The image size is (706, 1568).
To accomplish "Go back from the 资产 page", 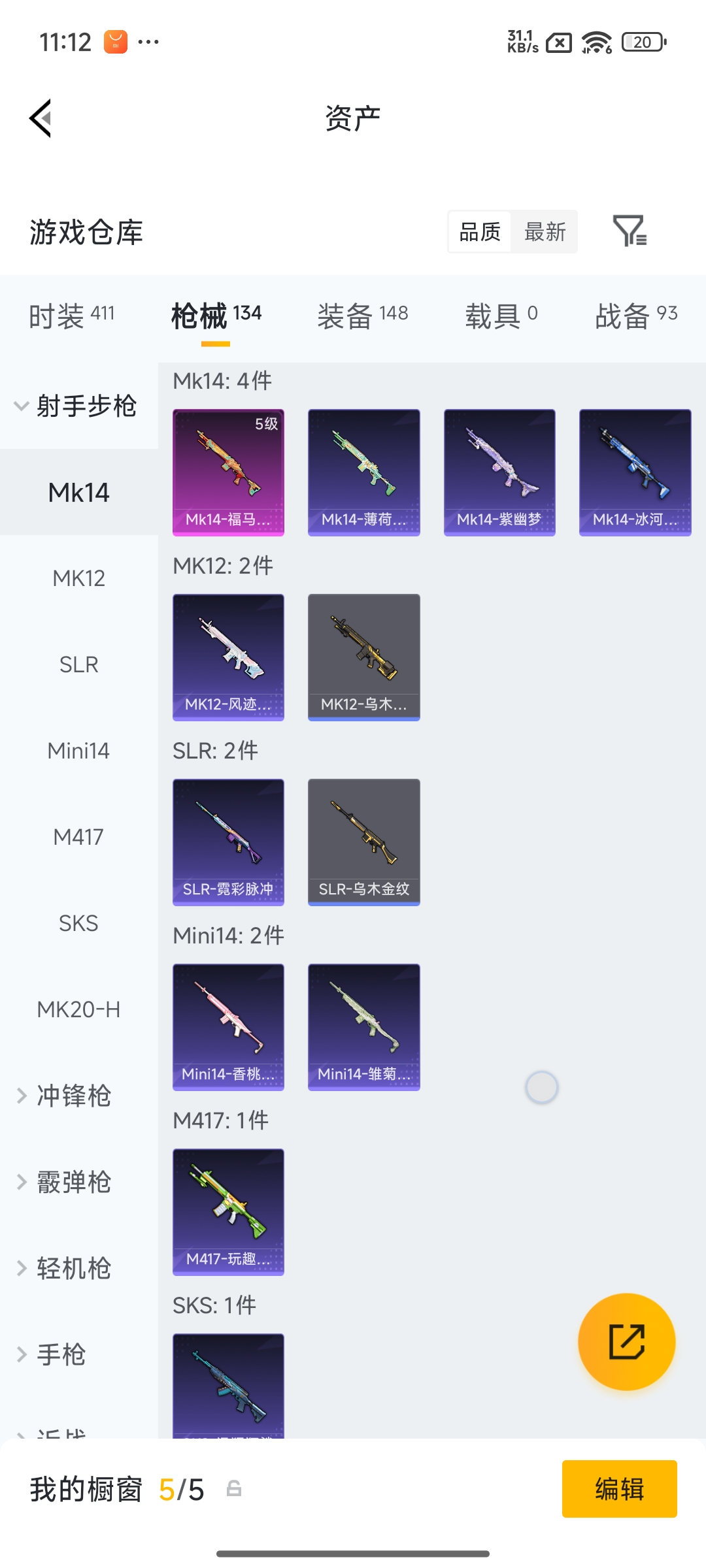I will (41, 118).
